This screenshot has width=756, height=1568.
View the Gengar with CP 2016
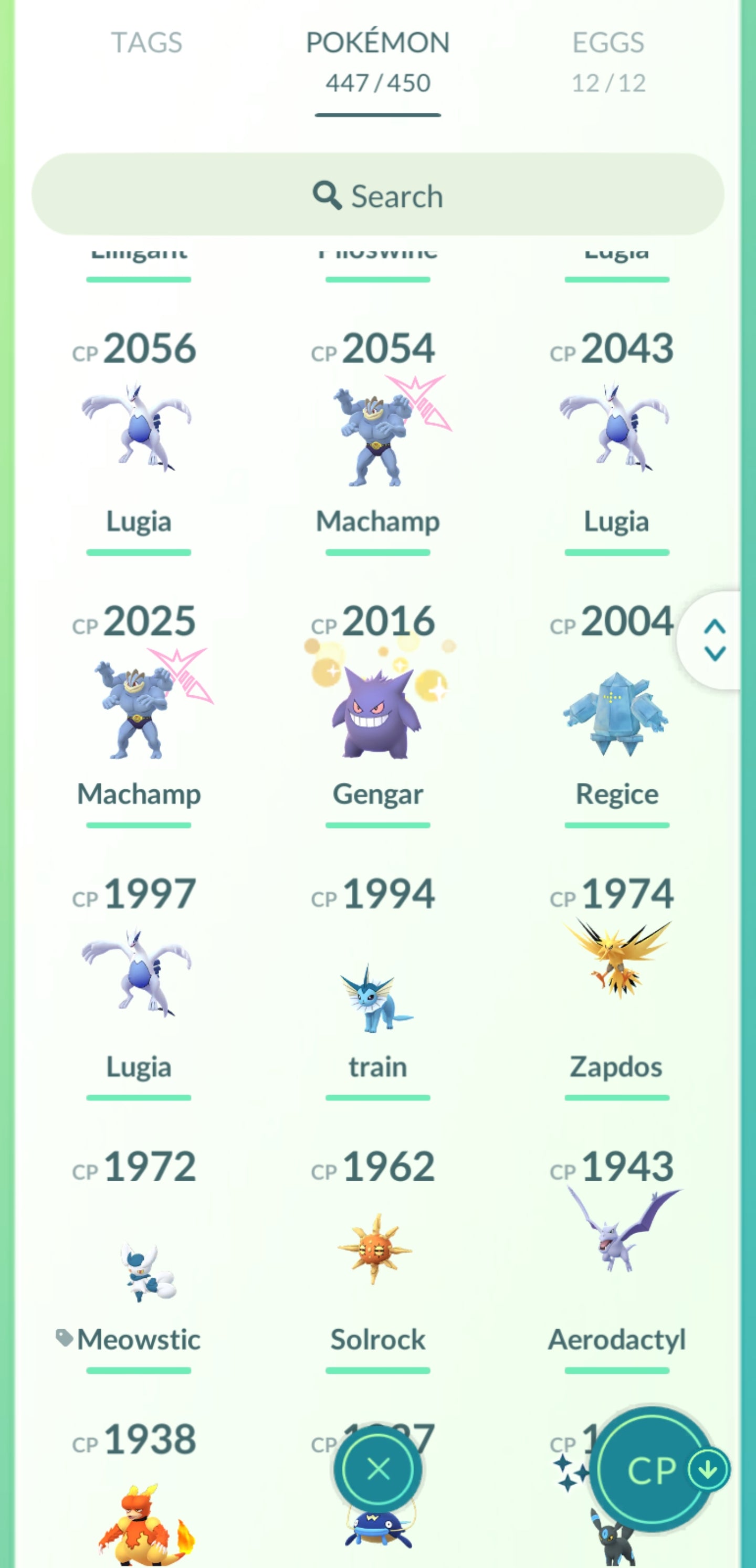(377, 706)
